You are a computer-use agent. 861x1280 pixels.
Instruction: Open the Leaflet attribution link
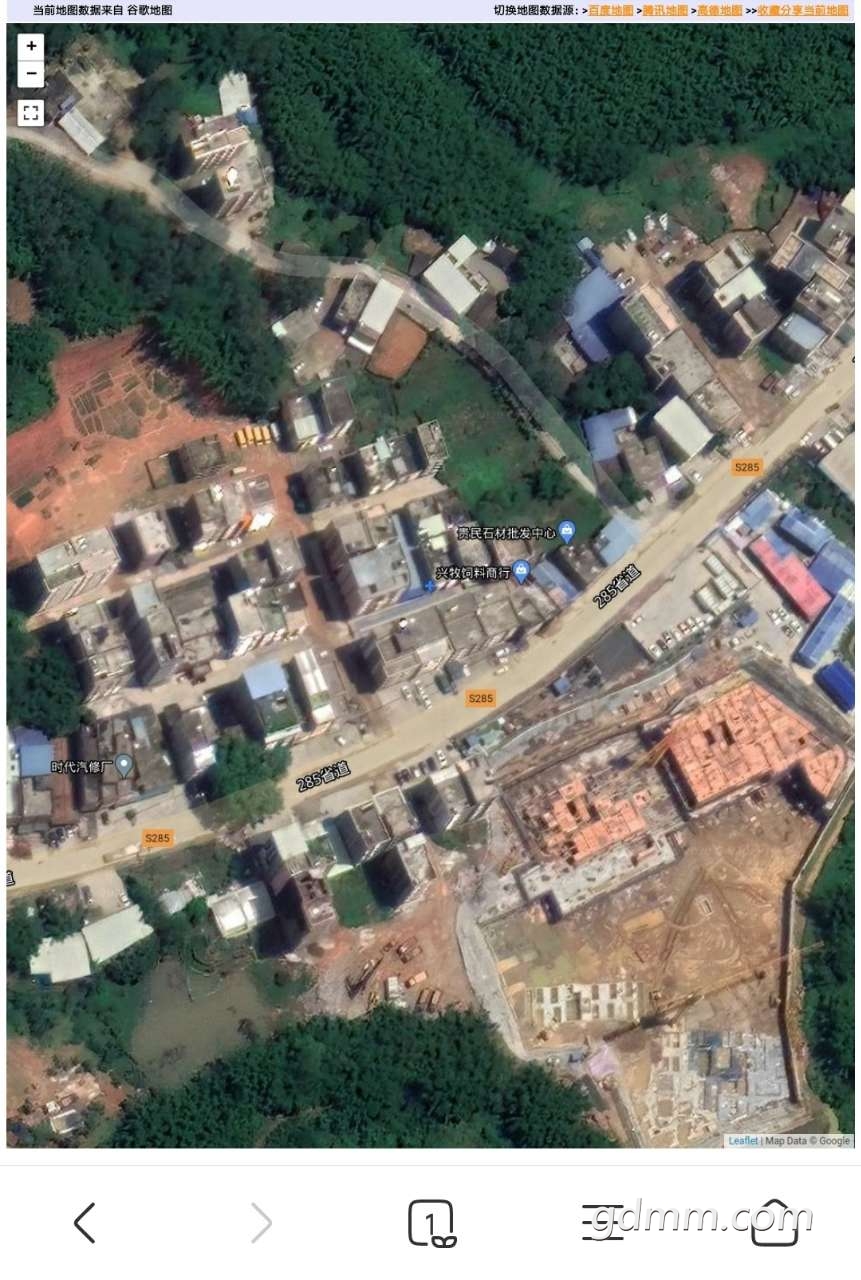743,1140
